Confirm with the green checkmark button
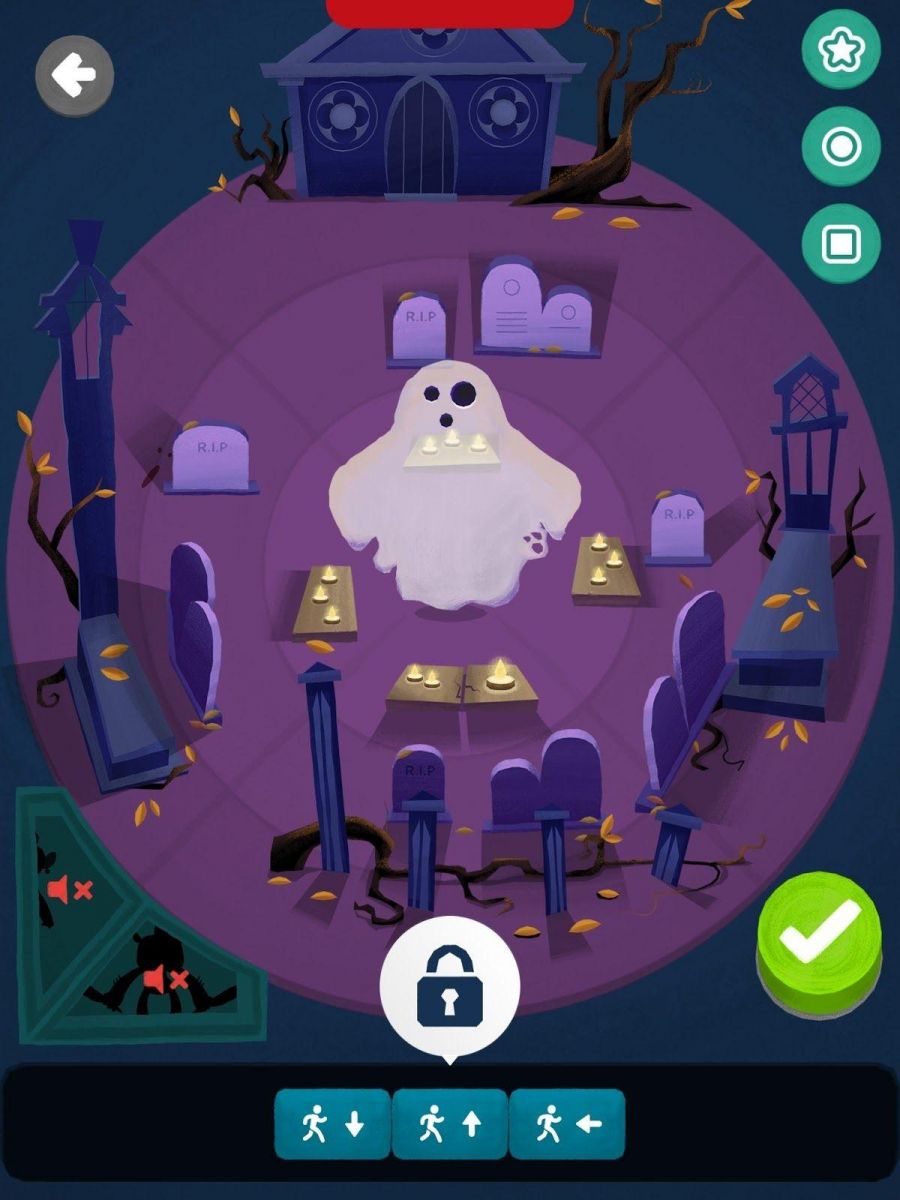Screen dimensions: 900x1200 (x=820, y=932)
